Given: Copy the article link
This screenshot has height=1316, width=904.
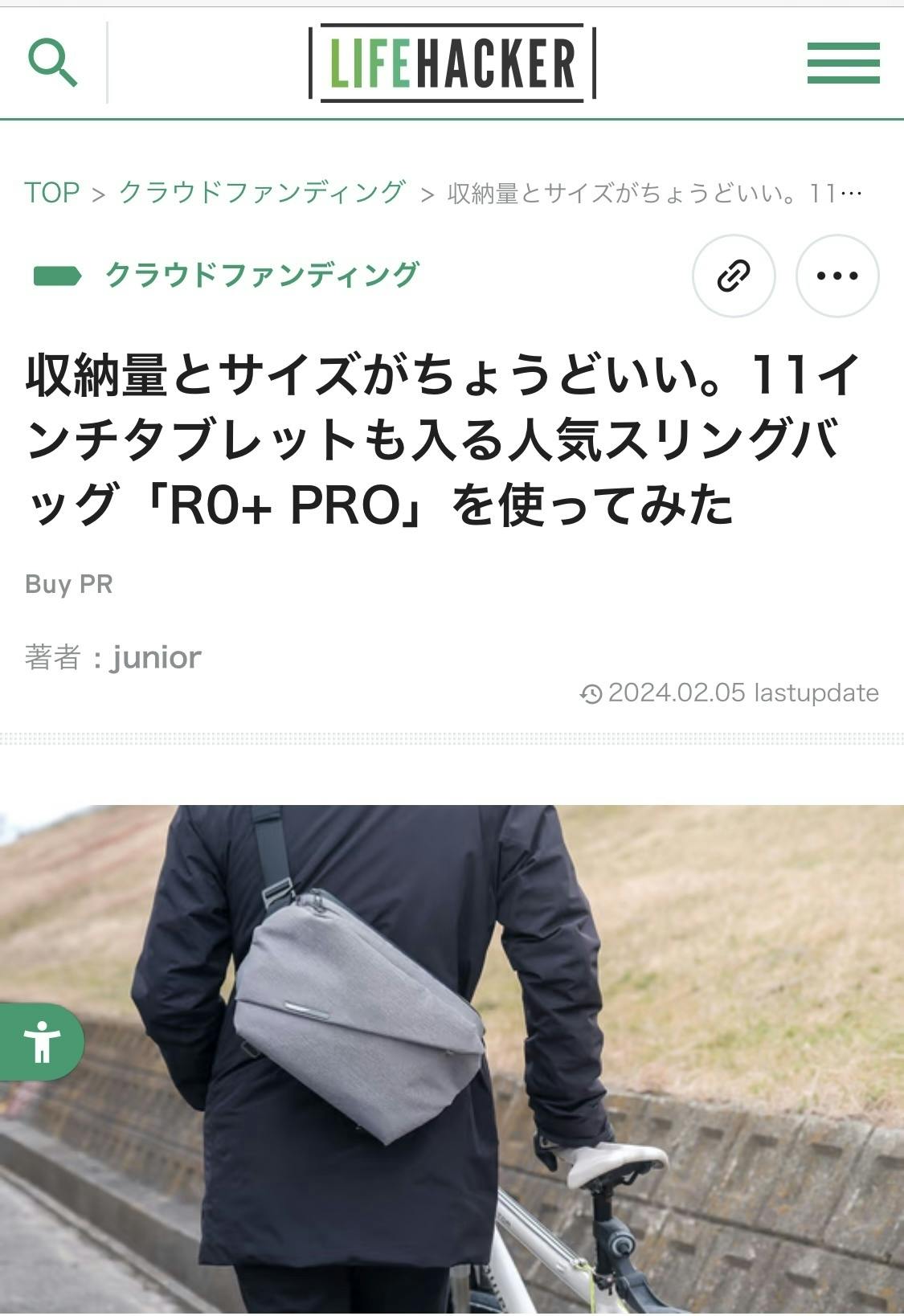Looking at the screenshot, I should [734, 276].
